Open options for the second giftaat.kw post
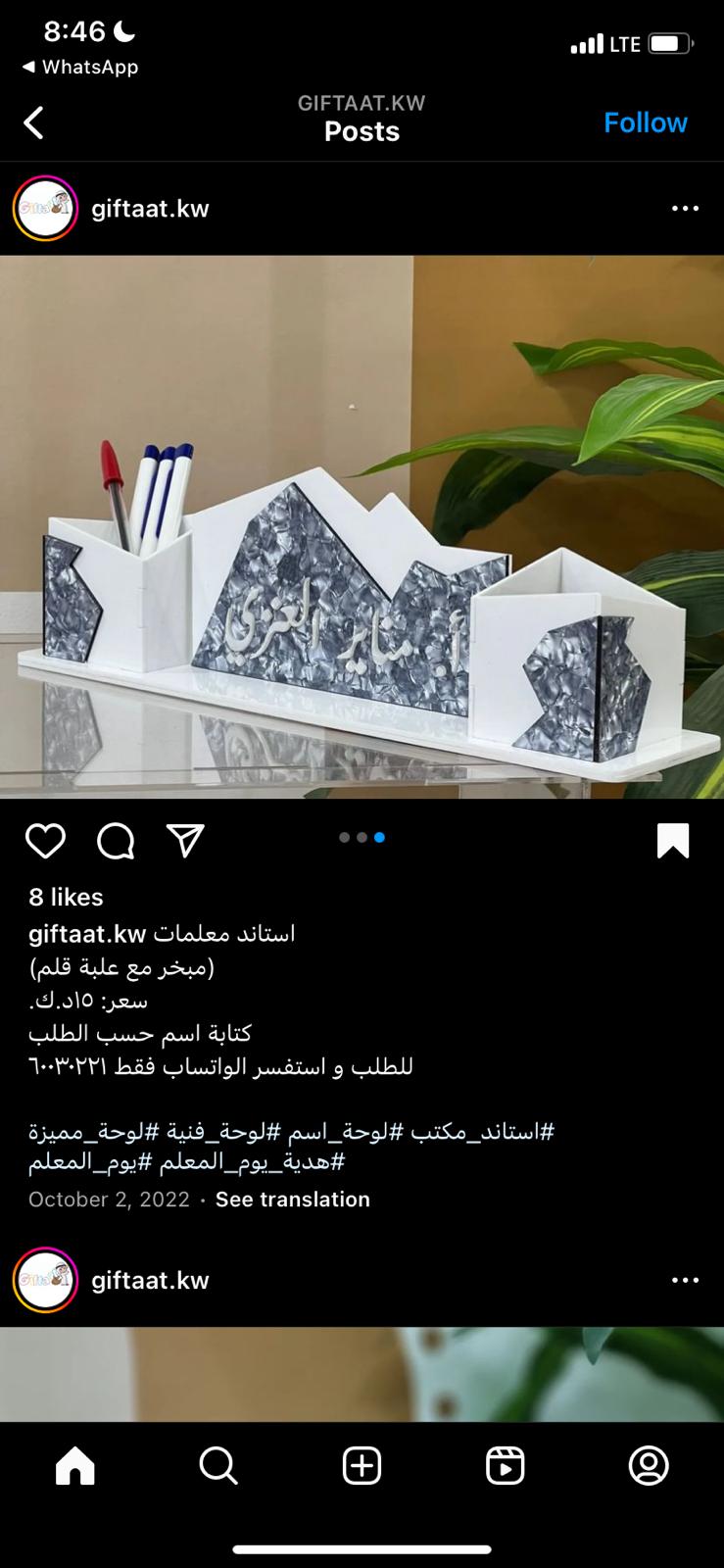724x1568 pixels. tap(685, 1280)
